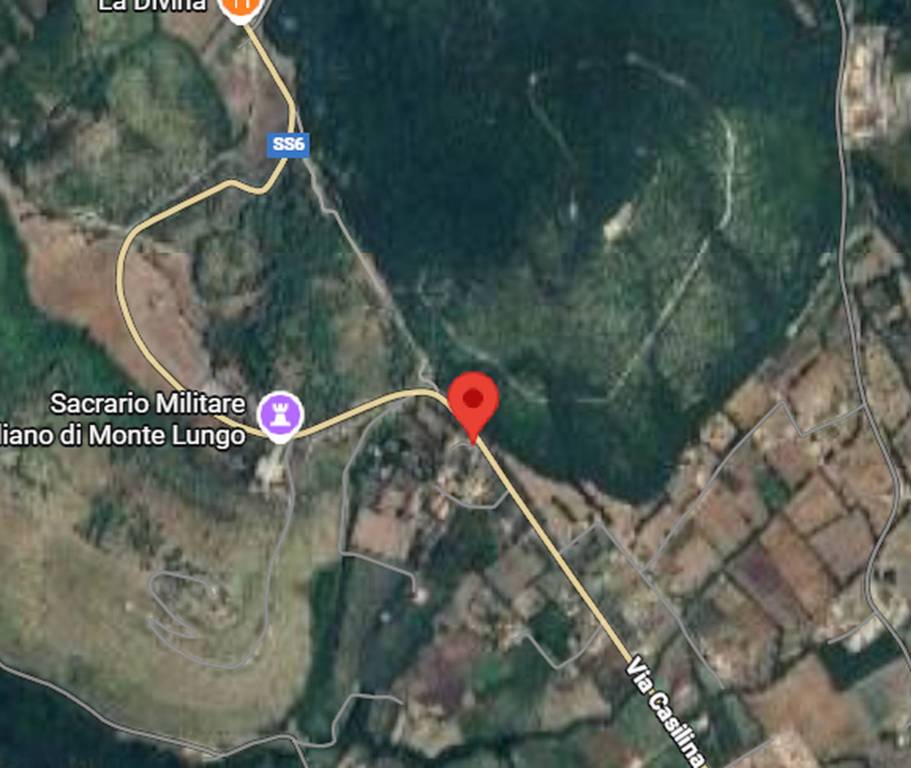Select the La Divina restaurant marker
The height and width of the screenshot is (768, 911).
(240, 8)
